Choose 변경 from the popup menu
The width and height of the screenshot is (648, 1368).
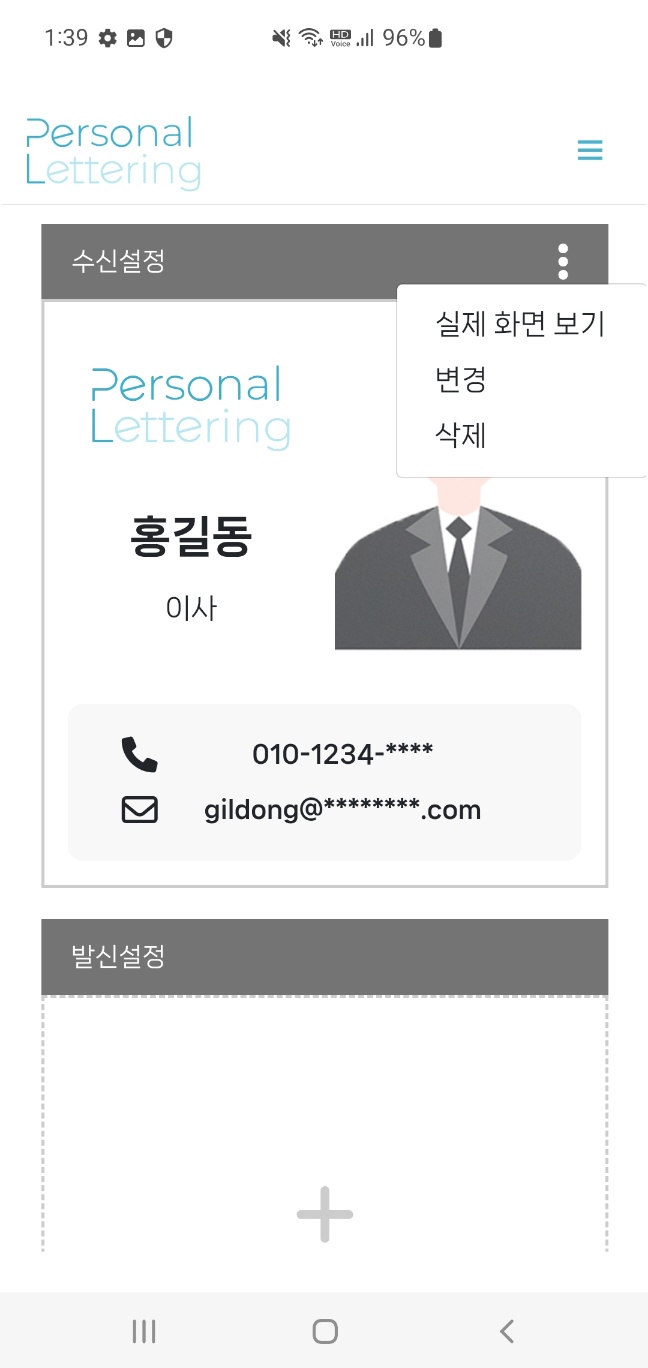pos(461,380)
